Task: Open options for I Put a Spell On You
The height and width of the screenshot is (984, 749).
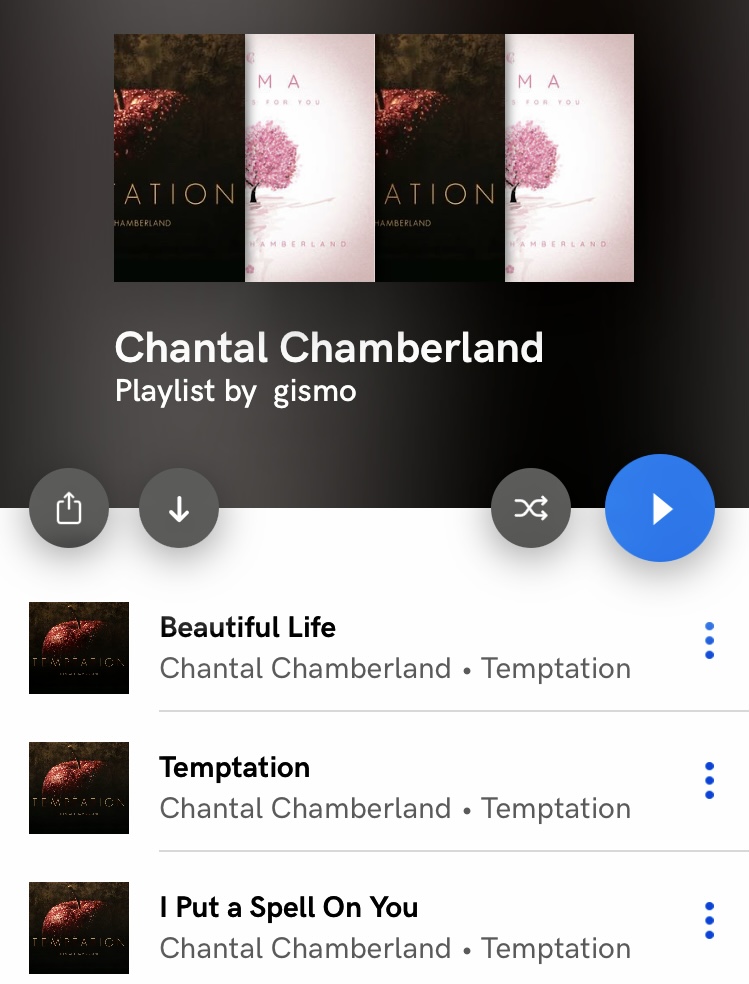Action: point(709,920)
